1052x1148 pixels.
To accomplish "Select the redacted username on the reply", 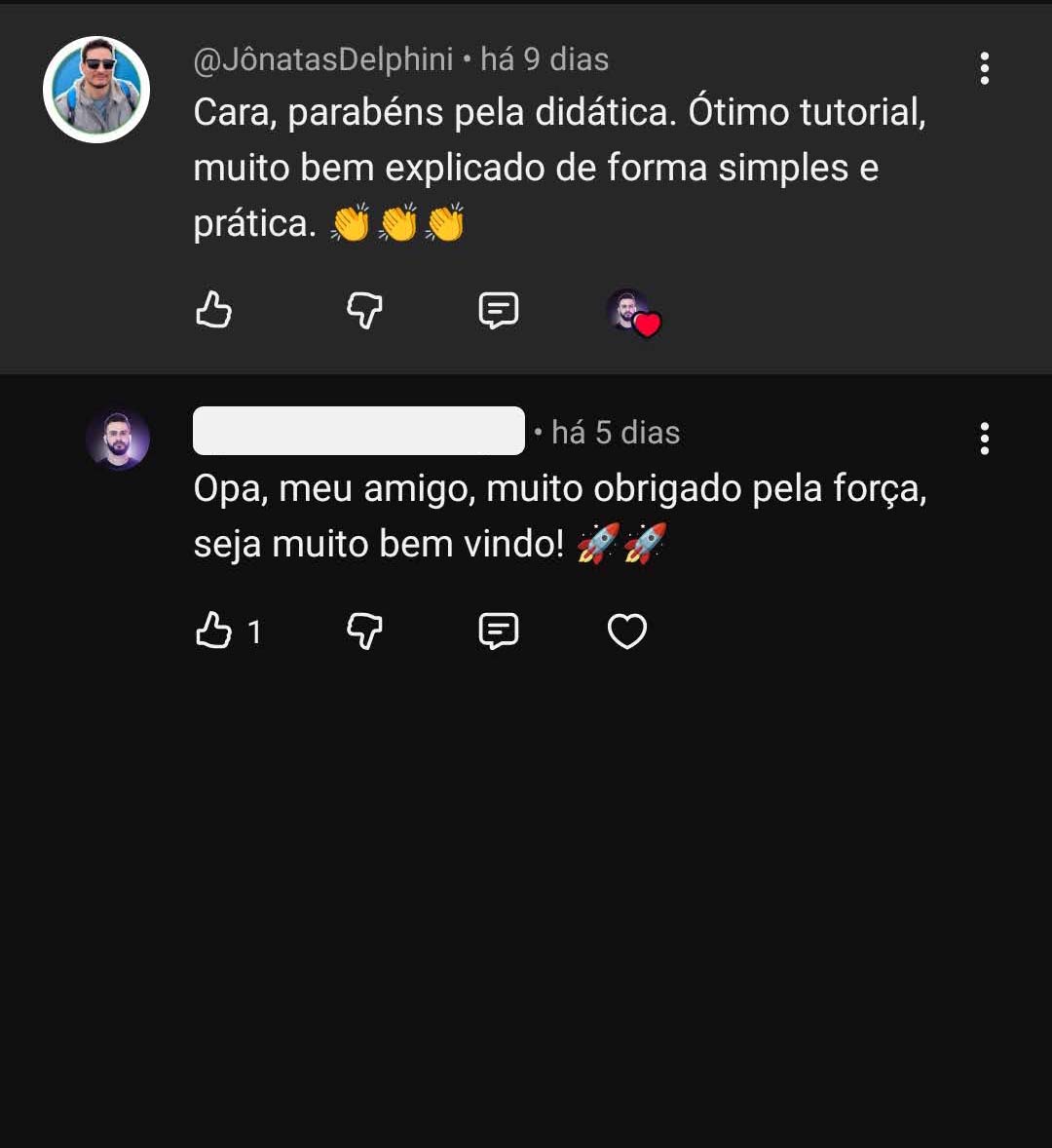I will pos(358,432).
